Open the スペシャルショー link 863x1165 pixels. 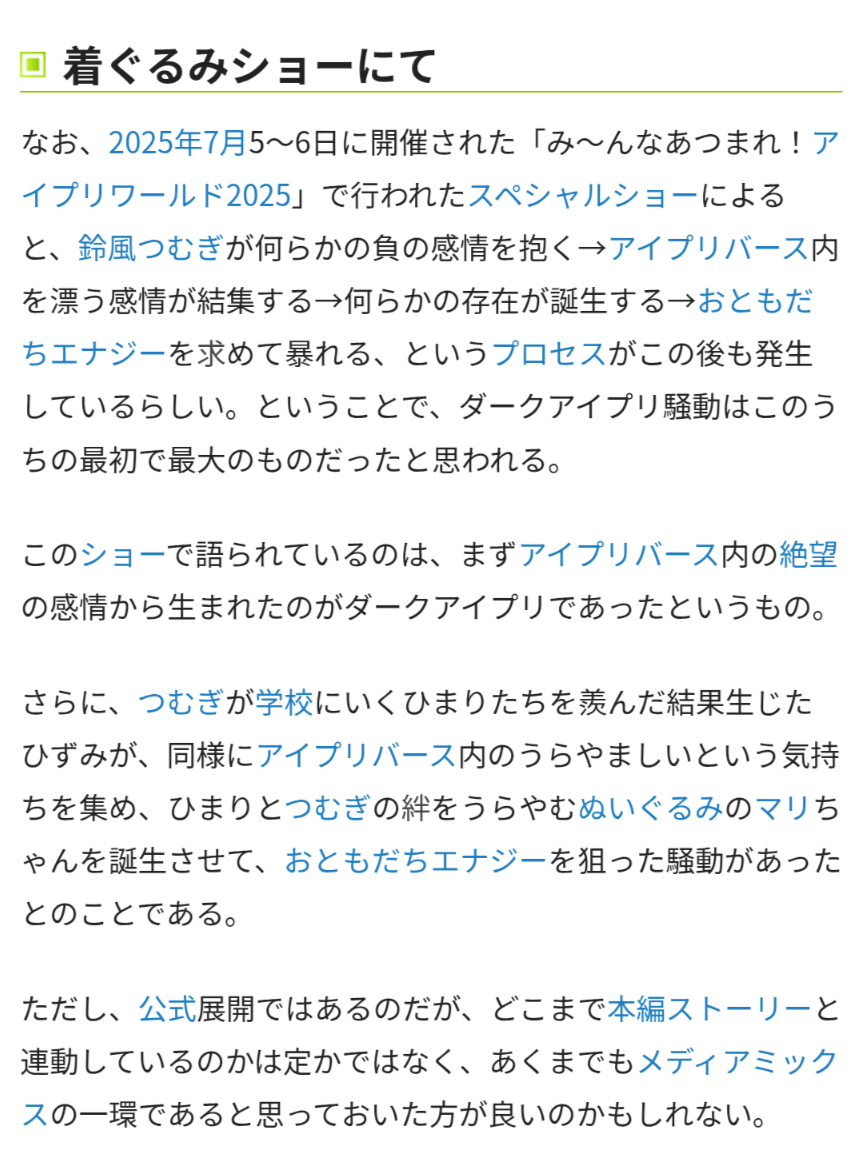click(x=583, y=195)
